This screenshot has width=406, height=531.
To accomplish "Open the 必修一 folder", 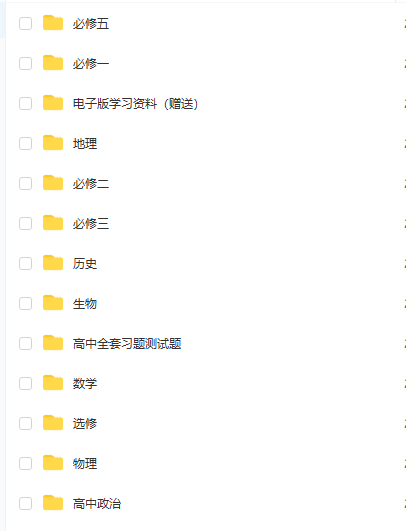I will 91,64.
